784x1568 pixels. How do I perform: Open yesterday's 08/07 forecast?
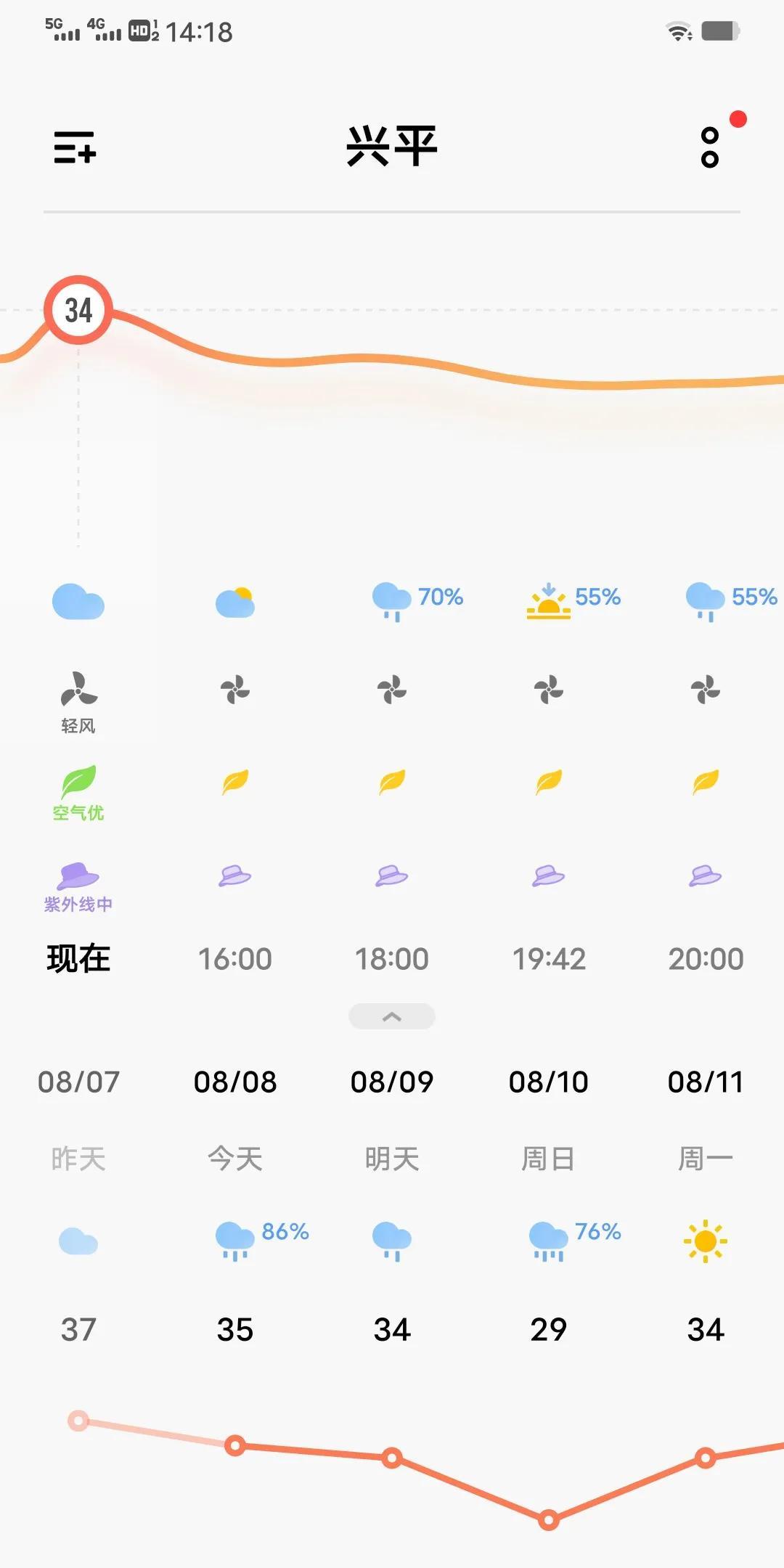[78, 1118]
